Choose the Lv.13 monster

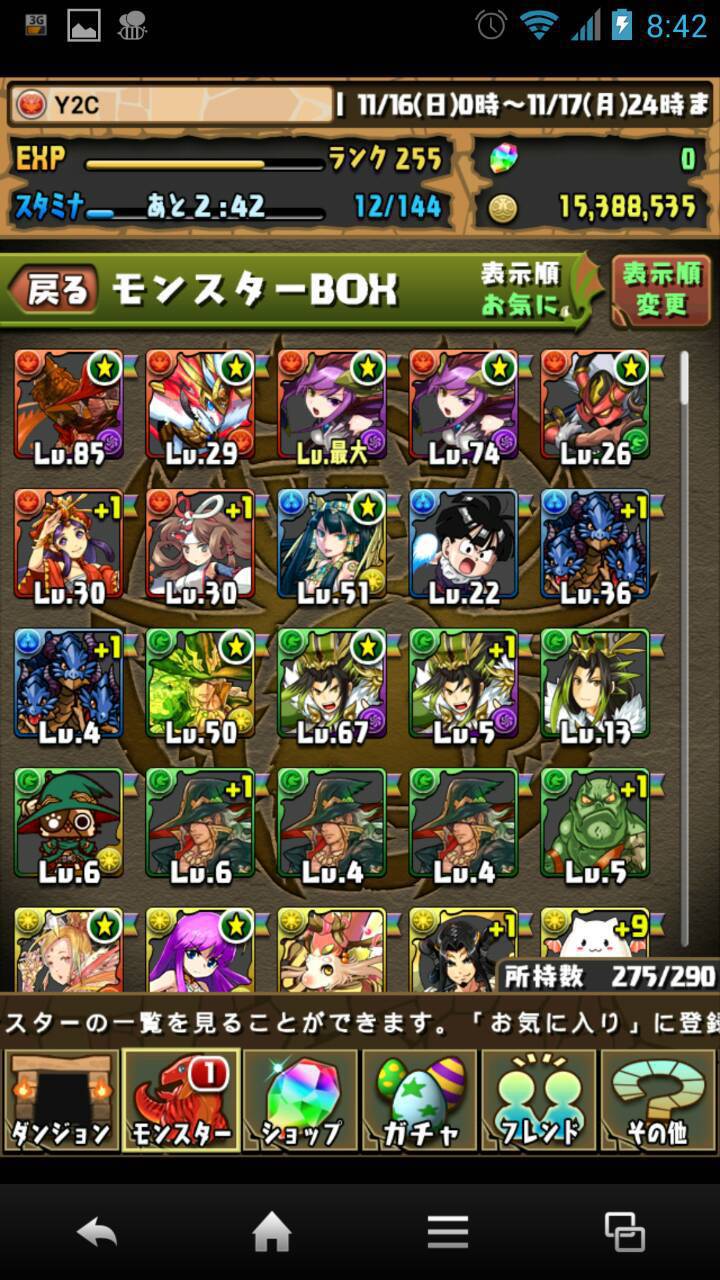click(x=595, y=688)
